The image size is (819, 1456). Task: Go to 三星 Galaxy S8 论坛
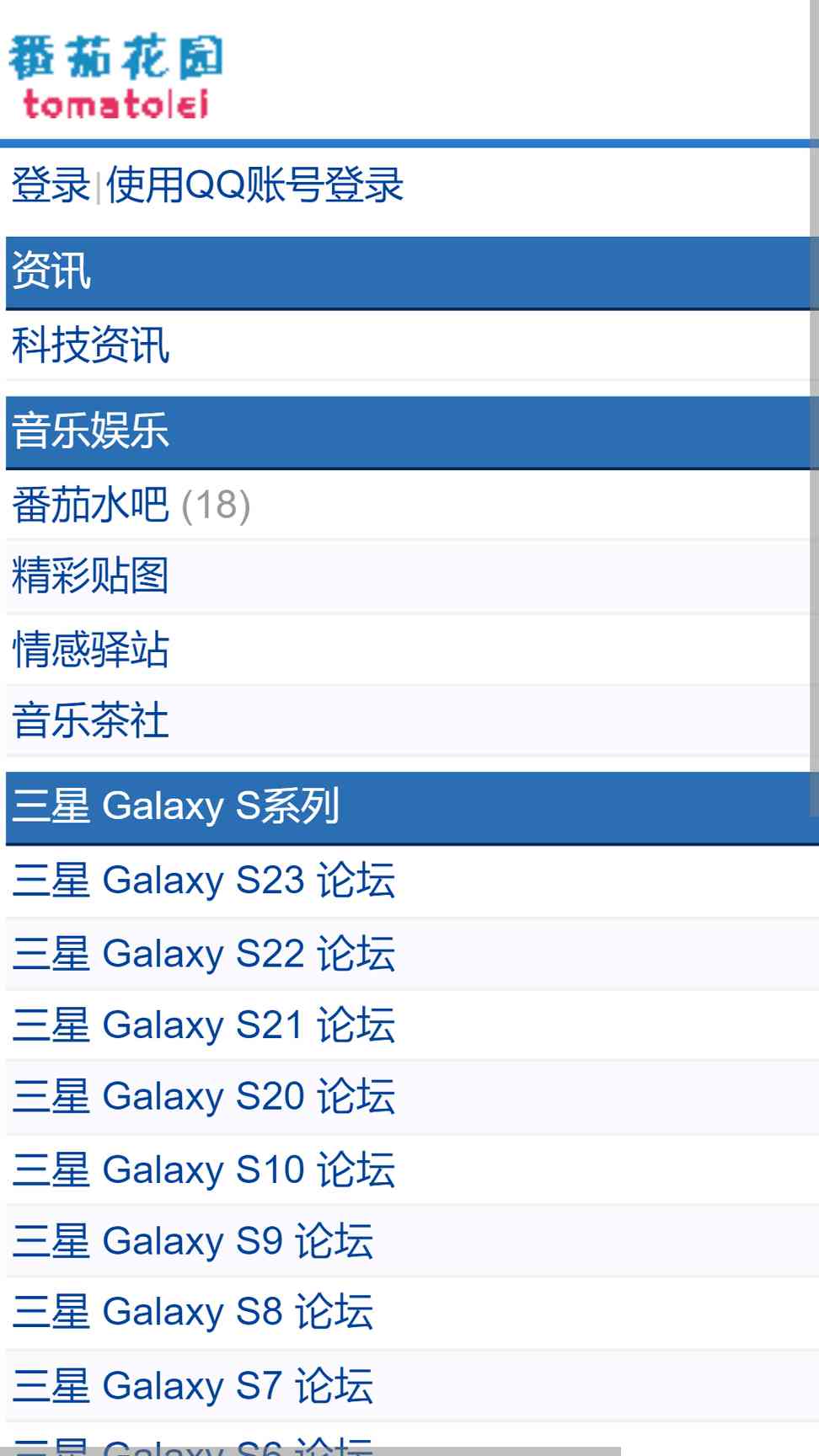coord(193,1313)
